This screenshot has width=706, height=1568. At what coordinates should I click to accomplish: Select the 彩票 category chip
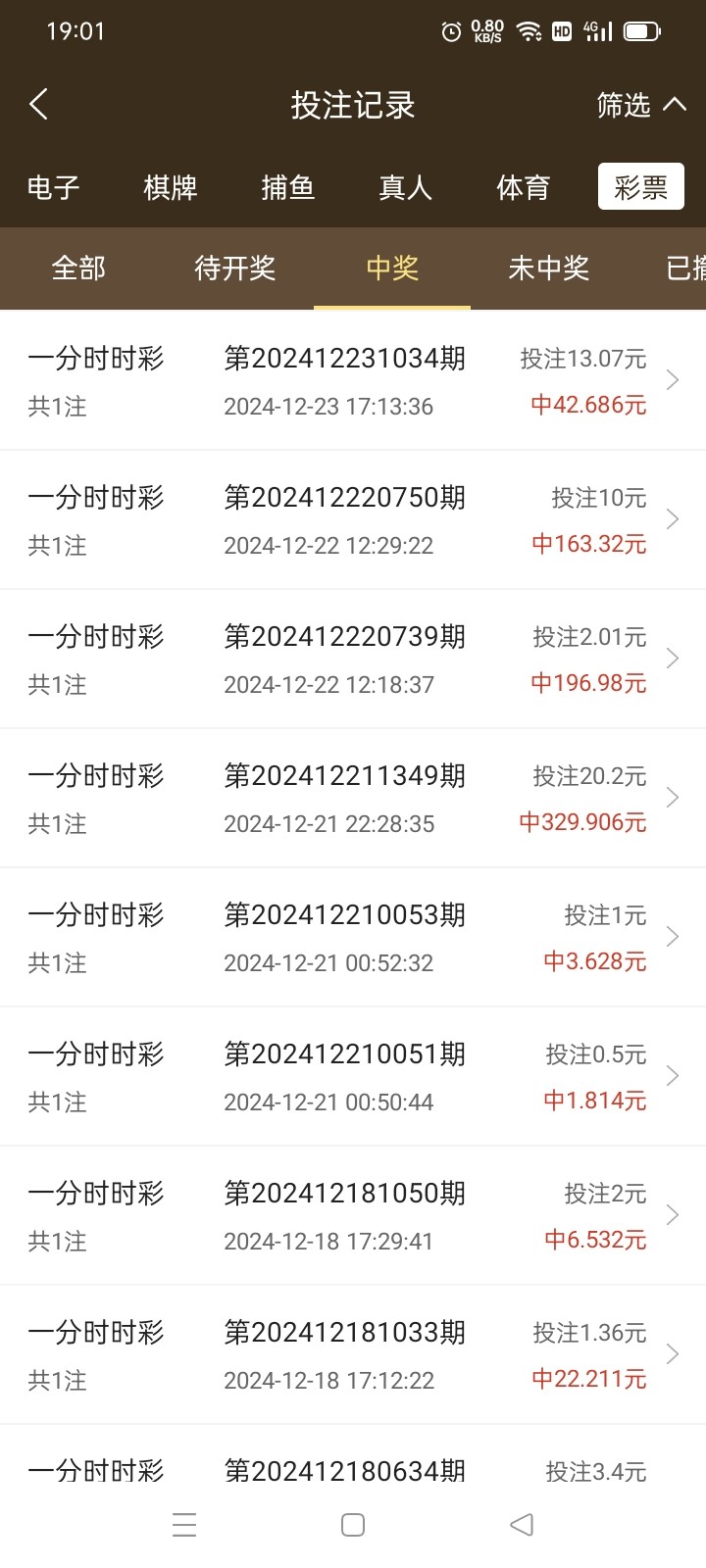pos(640,187)
